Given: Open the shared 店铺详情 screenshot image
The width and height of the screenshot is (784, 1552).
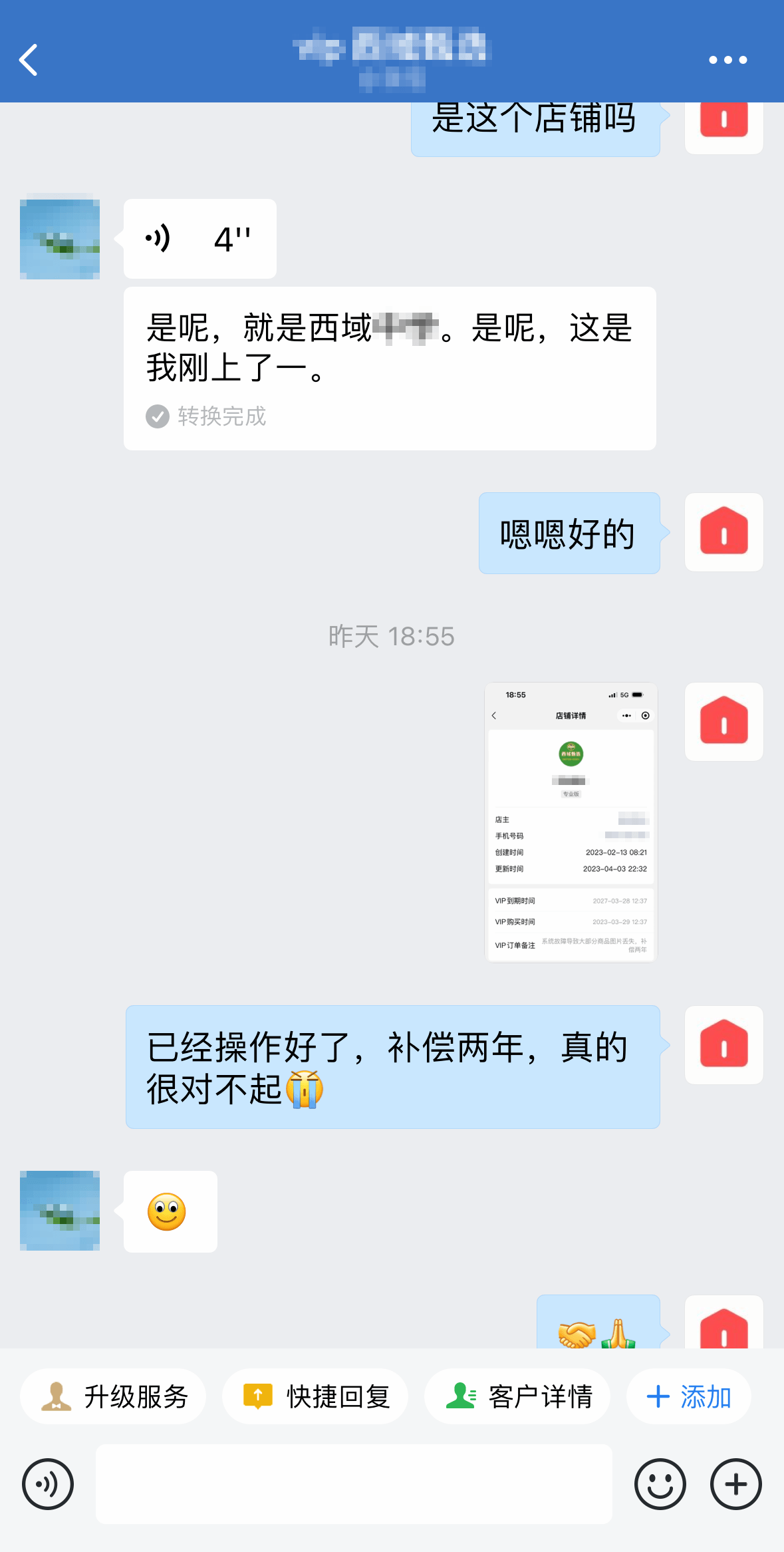Looking at the screenshot, I should tap(571, 822).
